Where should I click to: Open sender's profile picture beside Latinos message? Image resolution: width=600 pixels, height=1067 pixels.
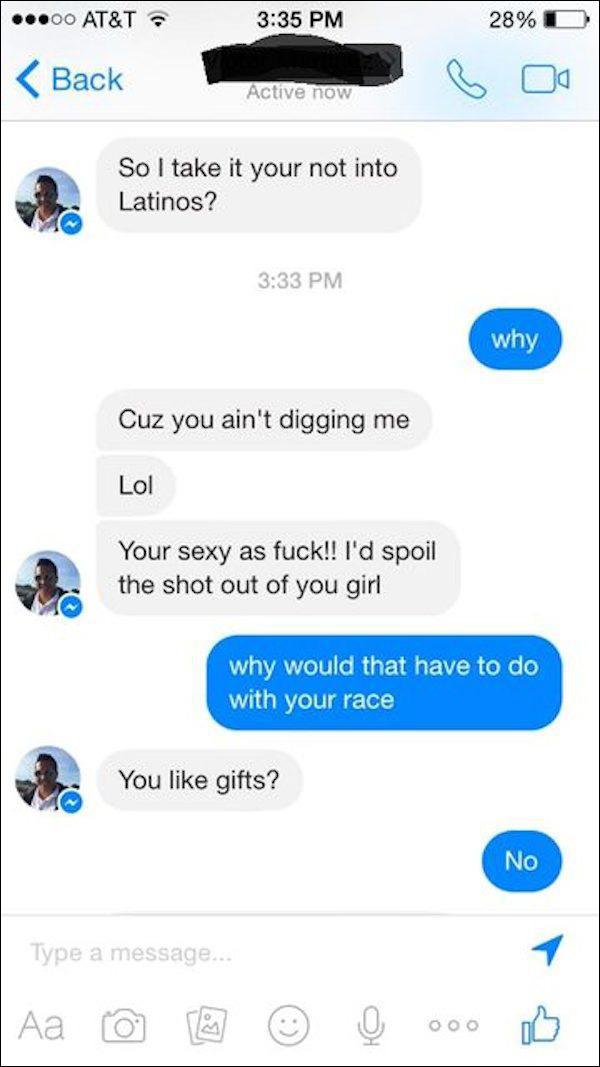click(x=48, y=201)
